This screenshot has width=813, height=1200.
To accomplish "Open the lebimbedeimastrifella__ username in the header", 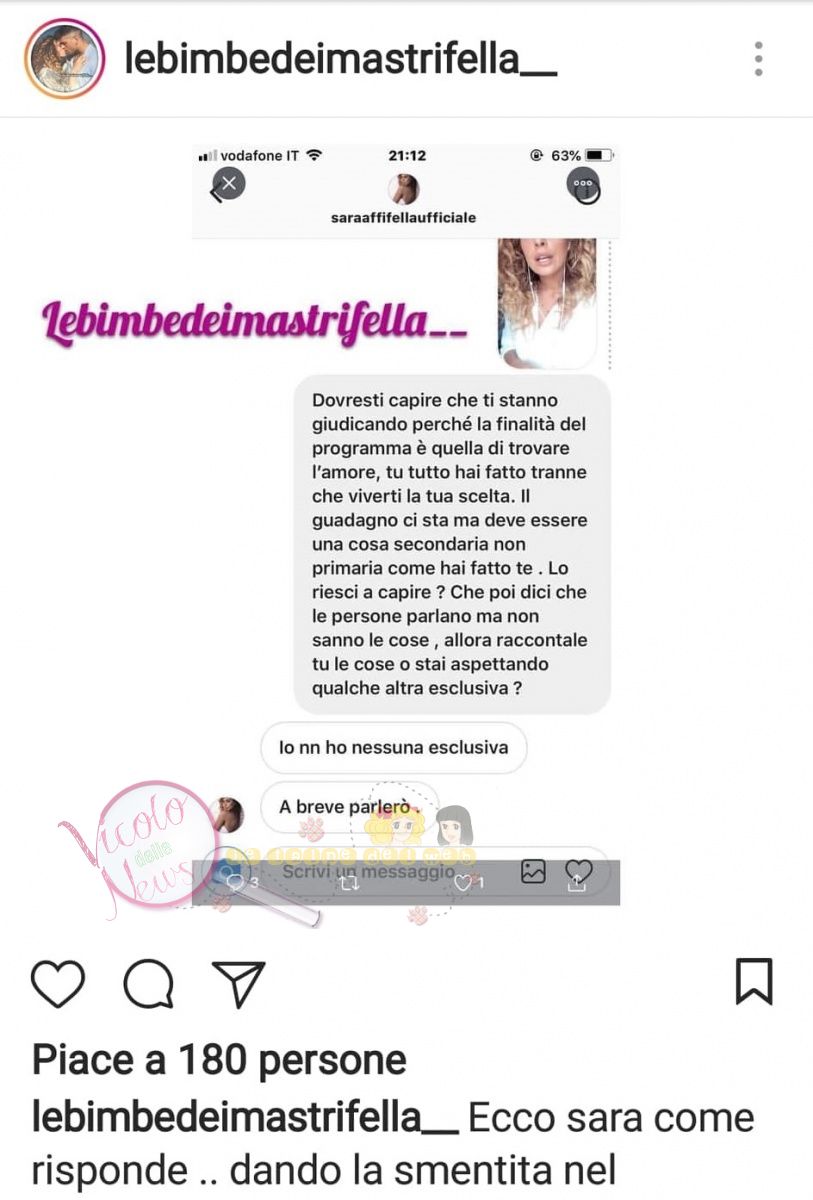I will (x=340, y=59).
